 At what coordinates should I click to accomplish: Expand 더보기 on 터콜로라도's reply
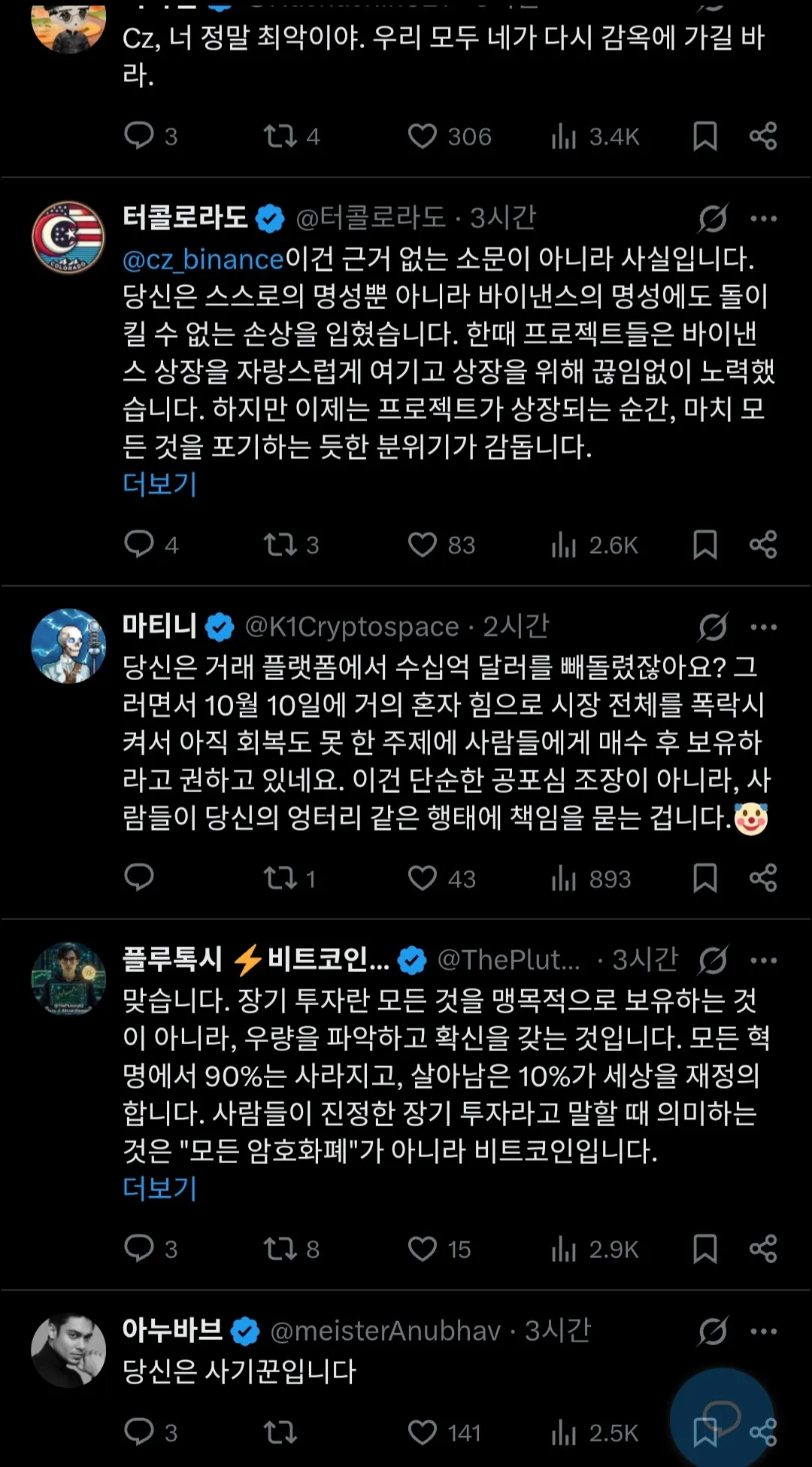point(159,484)
